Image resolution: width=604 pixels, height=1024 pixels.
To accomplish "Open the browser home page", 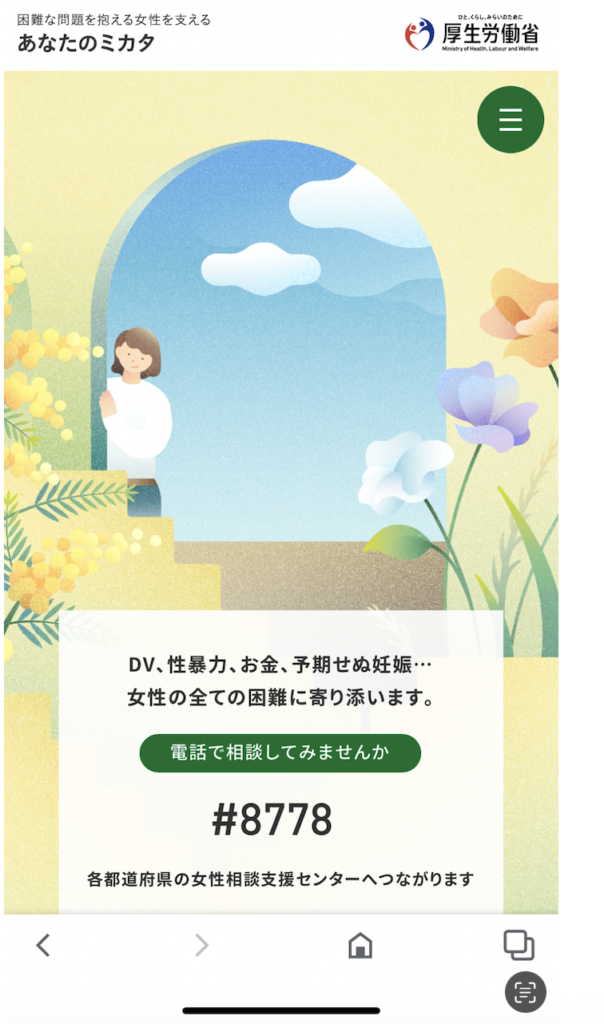I will (360, 945).
